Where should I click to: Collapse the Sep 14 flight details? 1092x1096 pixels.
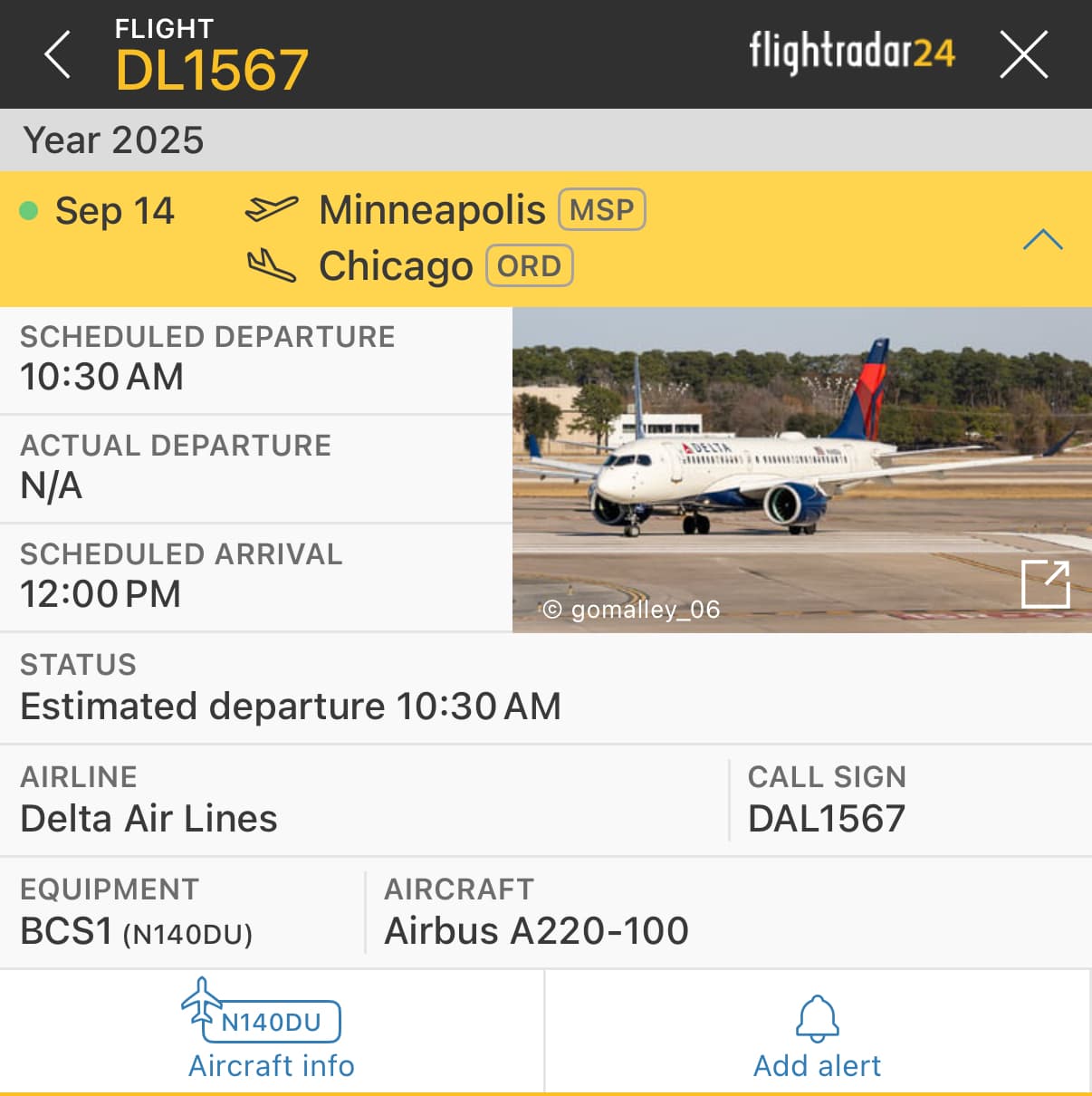(1042, 239)
